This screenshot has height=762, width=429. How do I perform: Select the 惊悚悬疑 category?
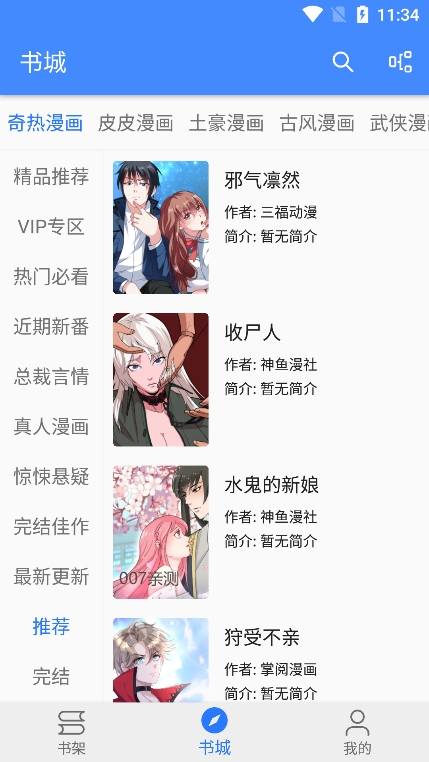tap(51, 477)
